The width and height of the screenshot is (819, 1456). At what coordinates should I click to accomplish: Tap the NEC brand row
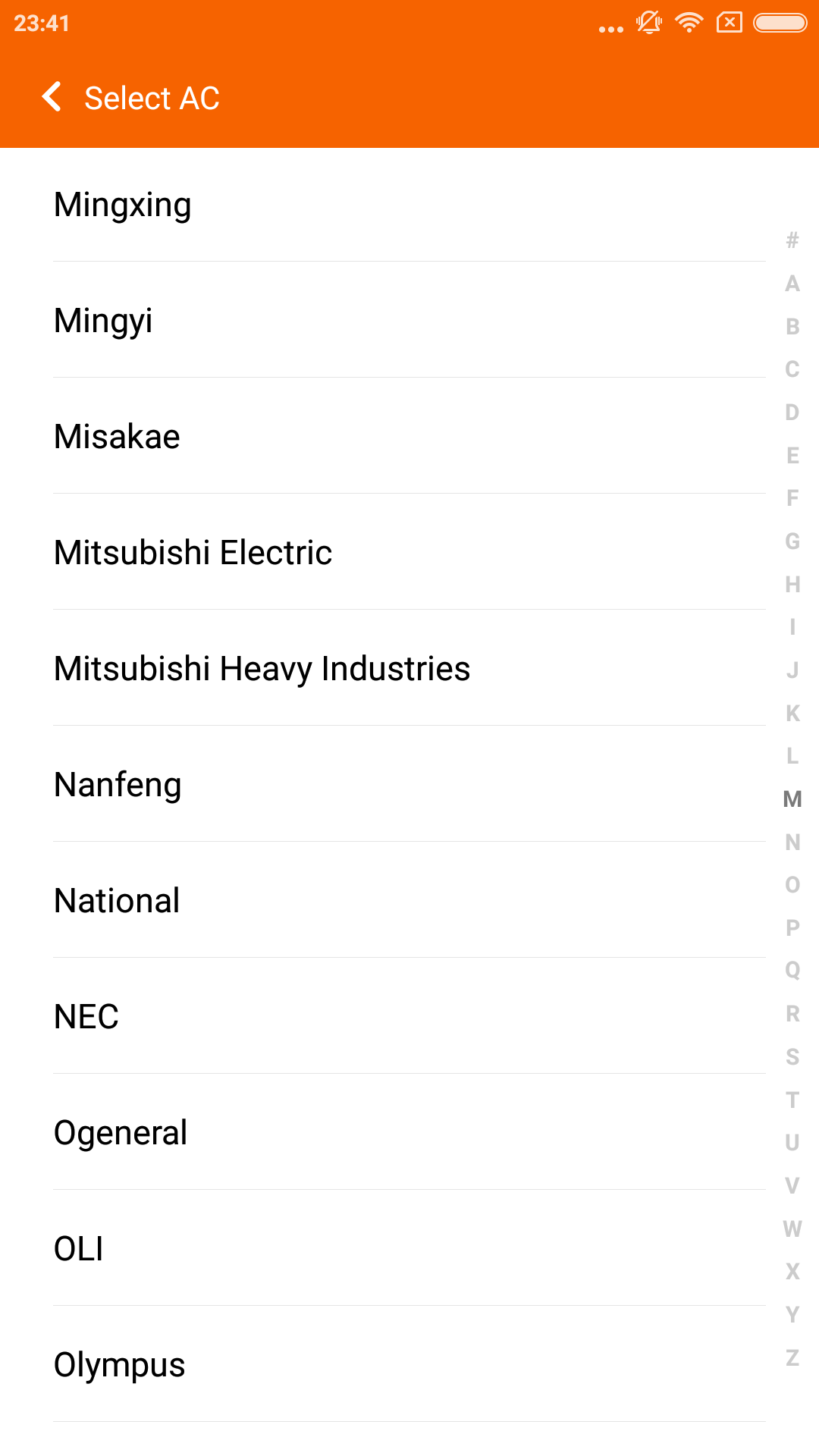point(409,1016)
